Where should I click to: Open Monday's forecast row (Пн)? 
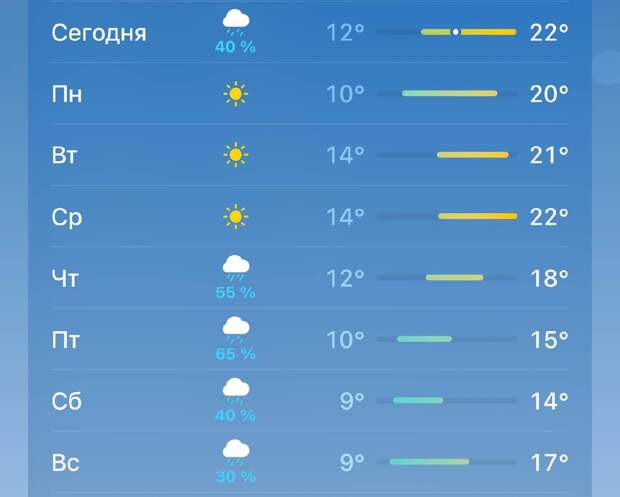coord(310,94)
